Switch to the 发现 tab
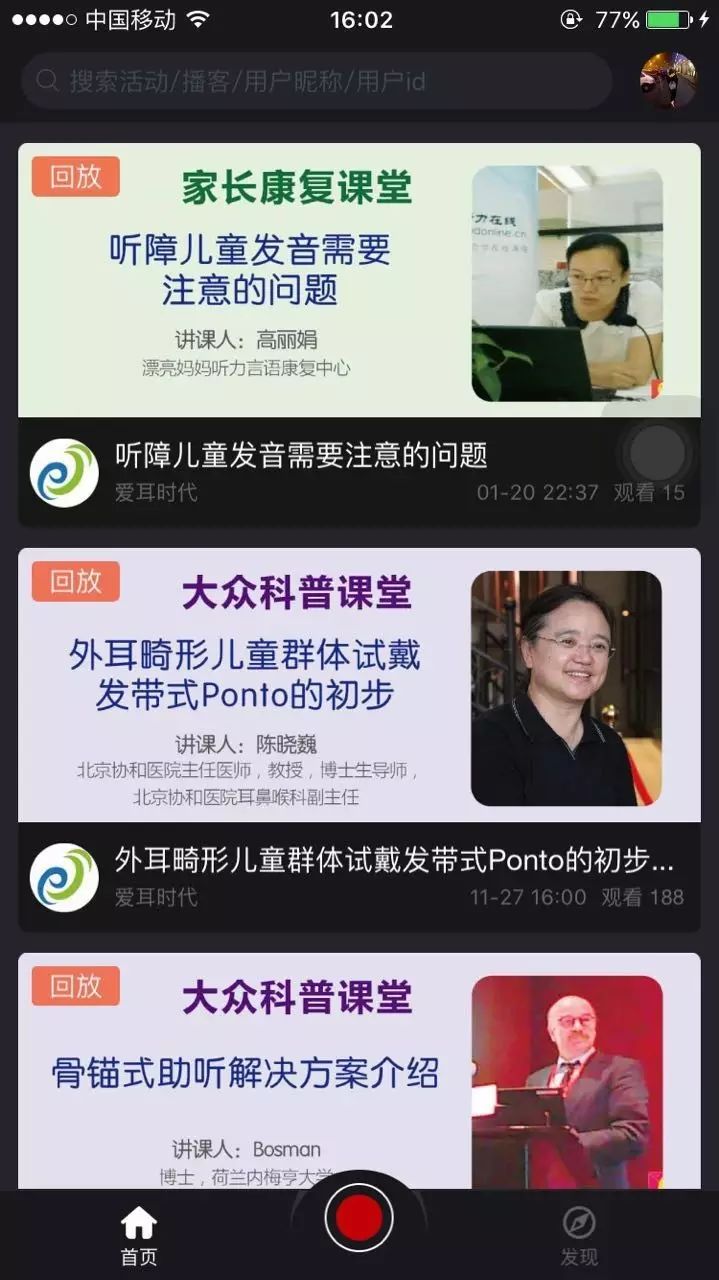 point(579,1235)
